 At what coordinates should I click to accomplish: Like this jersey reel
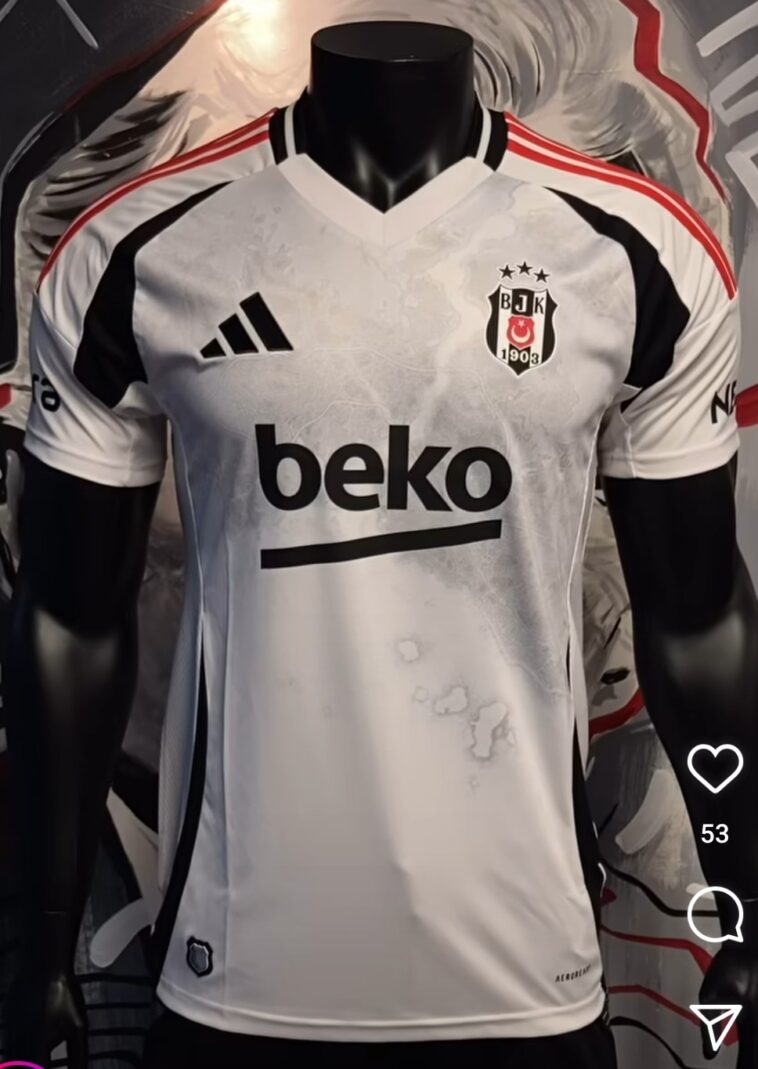[x=715, y=768]
